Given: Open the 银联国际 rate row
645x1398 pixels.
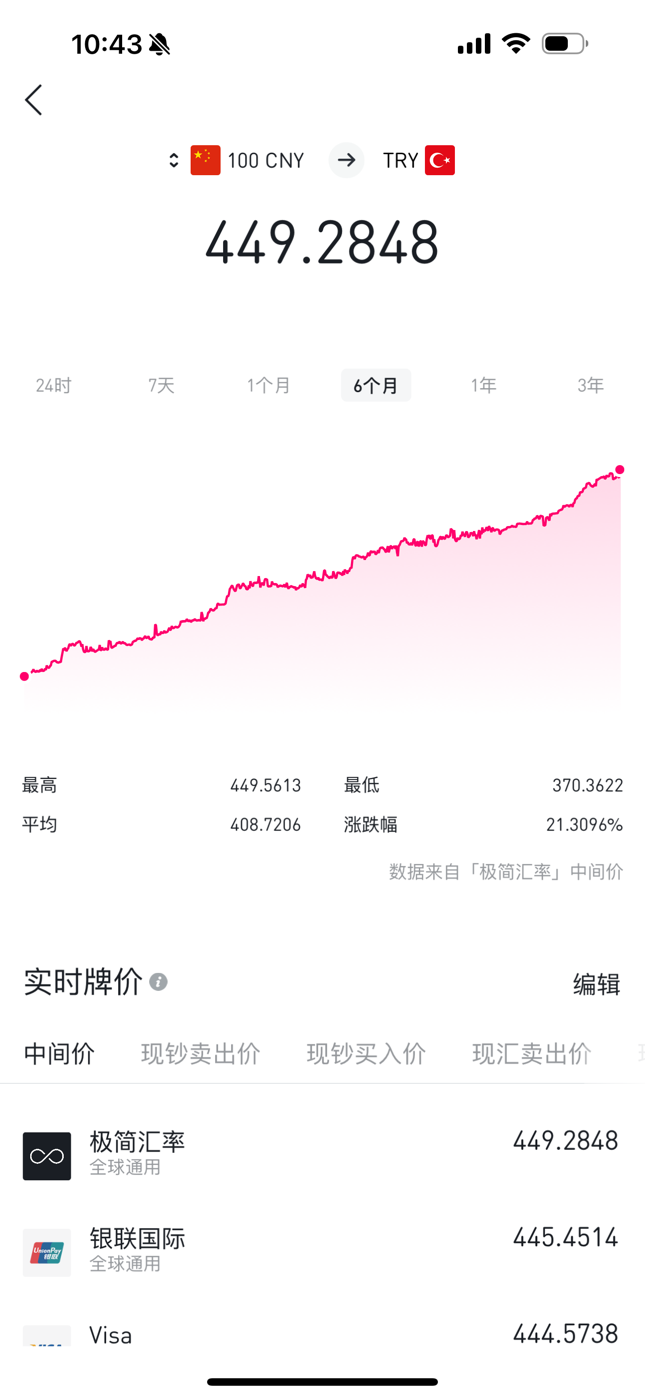Looking at the screenshot, I should 322,1251.
